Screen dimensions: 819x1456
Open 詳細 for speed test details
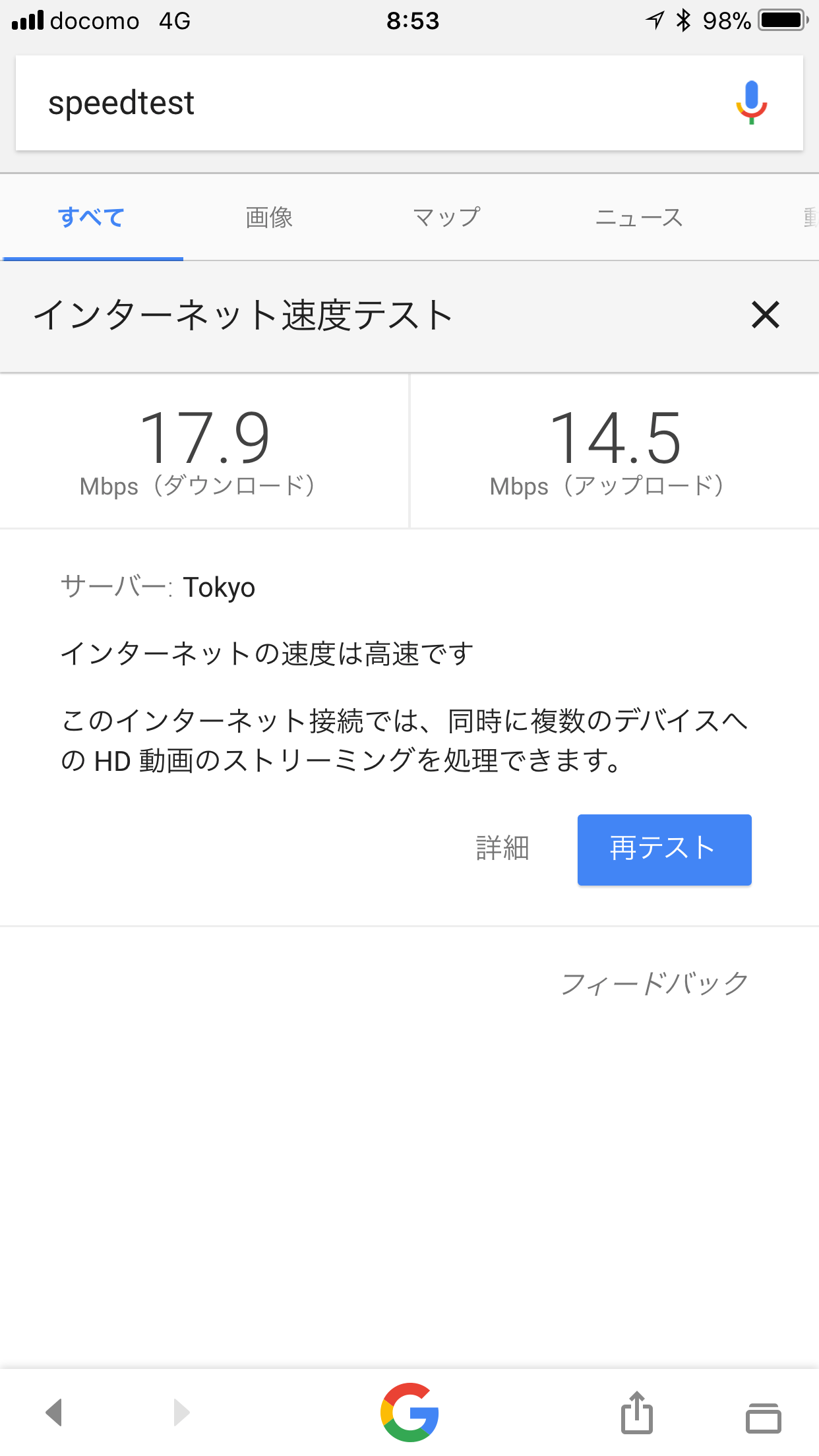(x=502, y=849)
